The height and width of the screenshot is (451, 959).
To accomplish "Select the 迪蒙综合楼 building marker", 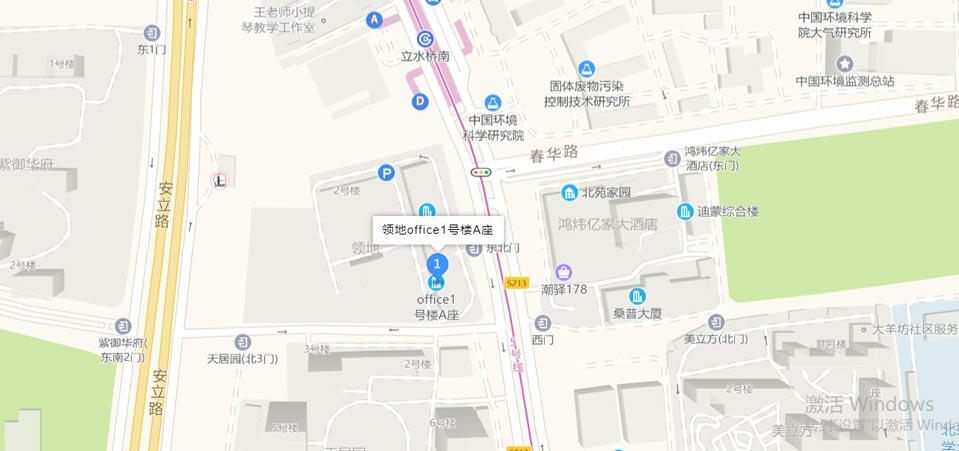I will pyautogui.click(x=685, y=211).
